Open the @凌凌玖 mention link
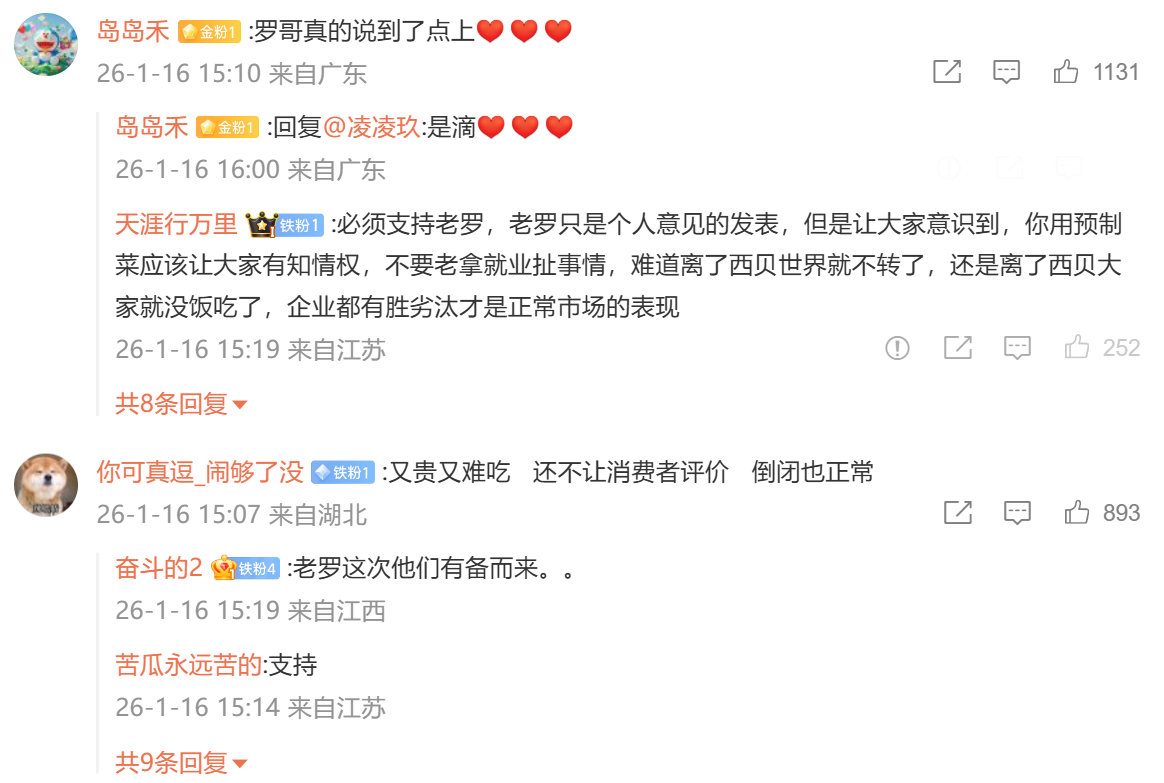1164x783 pixels. click(371, 128)
